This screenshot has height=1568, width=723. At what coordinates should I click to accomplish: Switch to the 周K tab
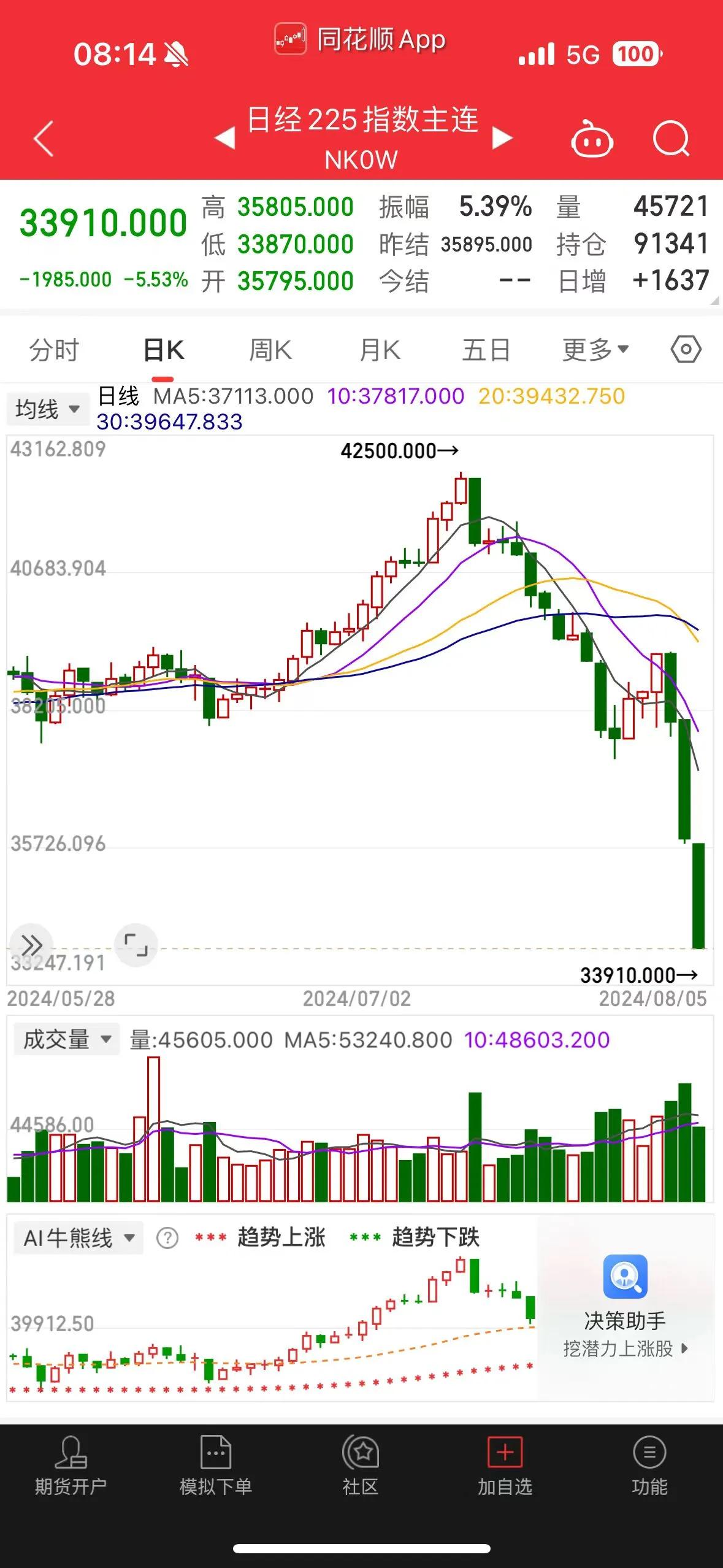tap(270, 350)
